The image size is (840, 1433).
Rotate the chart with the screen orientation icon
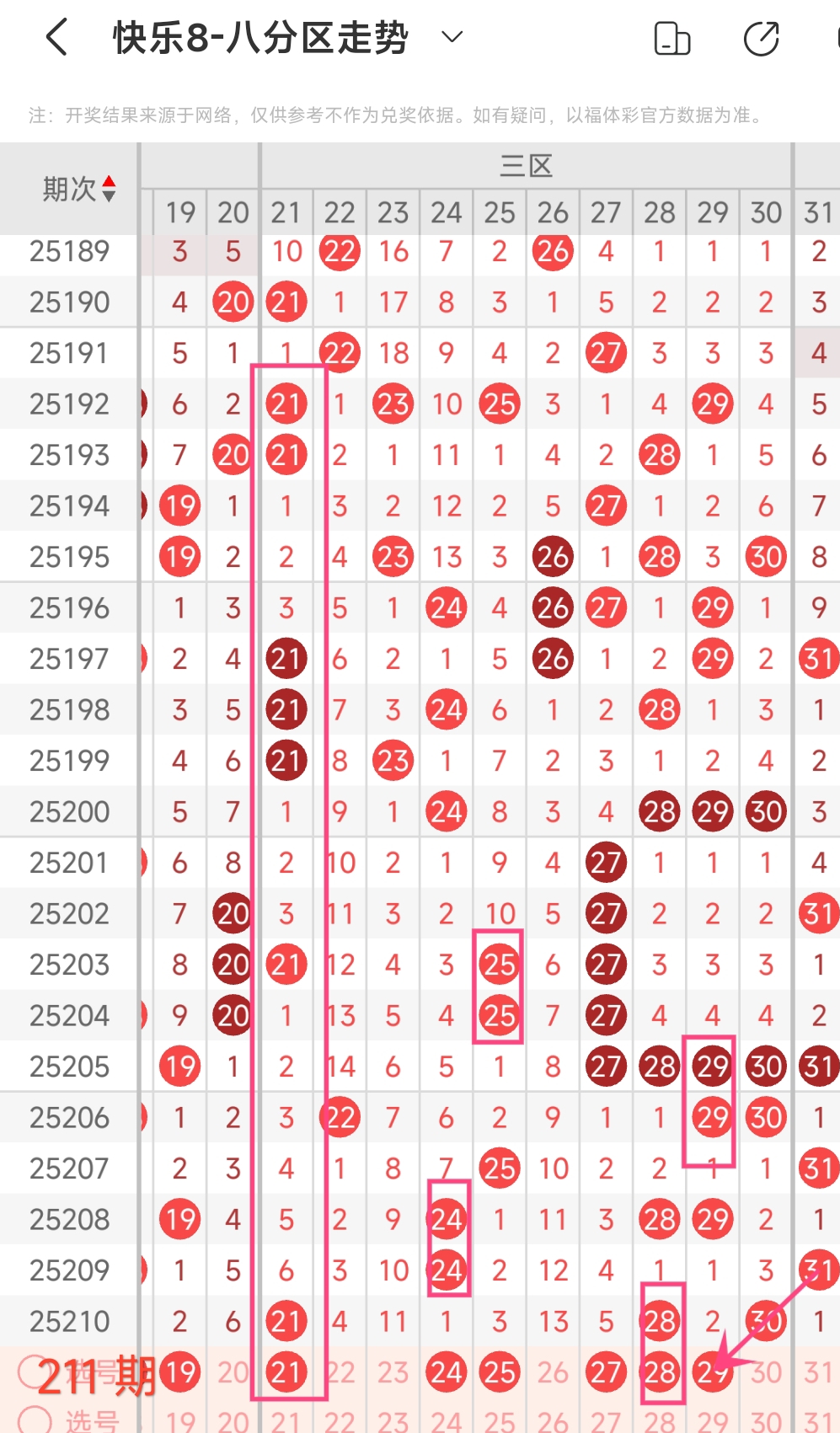672,39
